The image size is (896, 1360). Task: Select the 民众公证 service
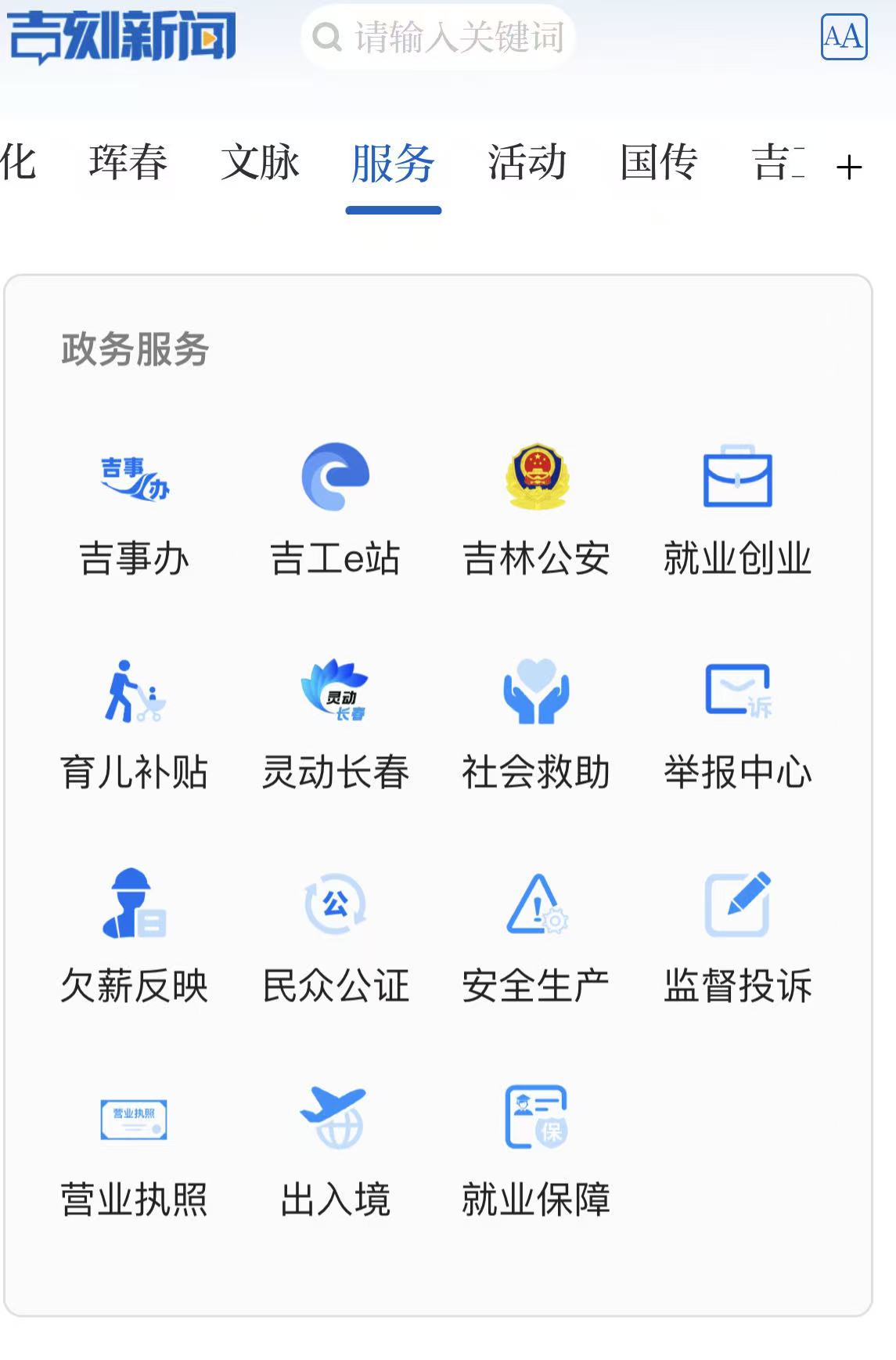[x=336, y=936]
